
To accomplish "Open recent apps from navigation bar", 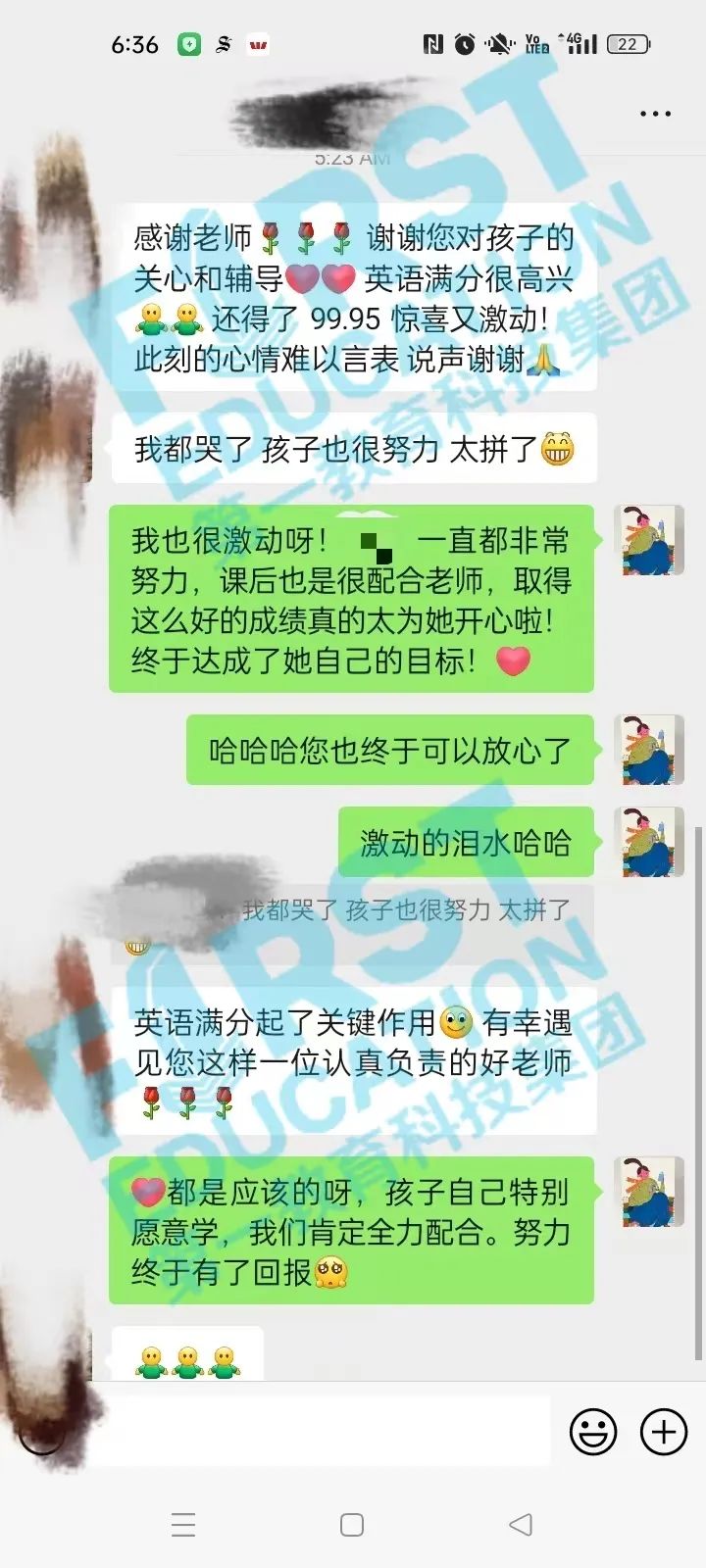I will pos(183,1525).
